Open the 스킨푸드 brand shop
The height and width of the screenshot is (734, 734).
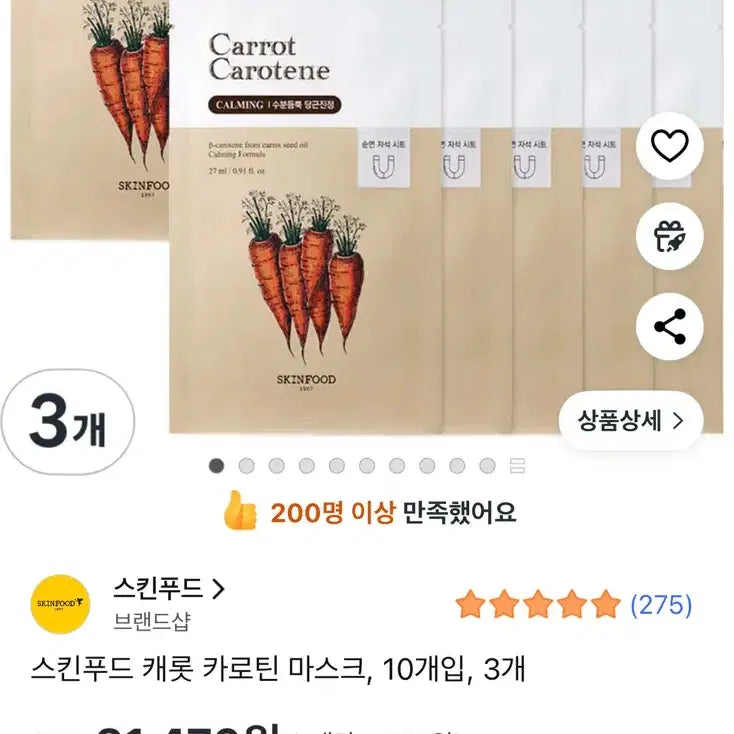point(169,588)
